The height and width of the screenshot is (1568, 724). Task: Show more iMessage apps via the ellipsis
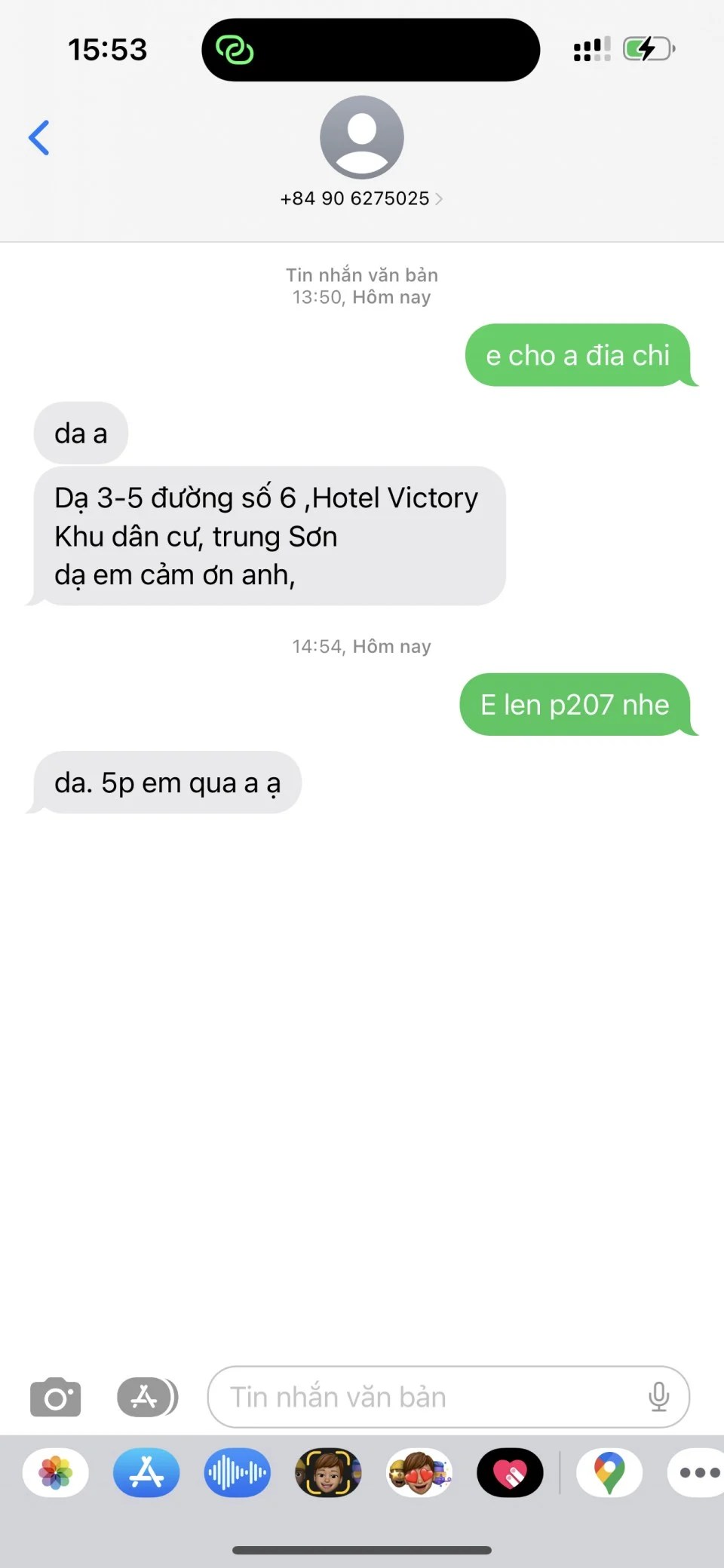pos(699,1472)
